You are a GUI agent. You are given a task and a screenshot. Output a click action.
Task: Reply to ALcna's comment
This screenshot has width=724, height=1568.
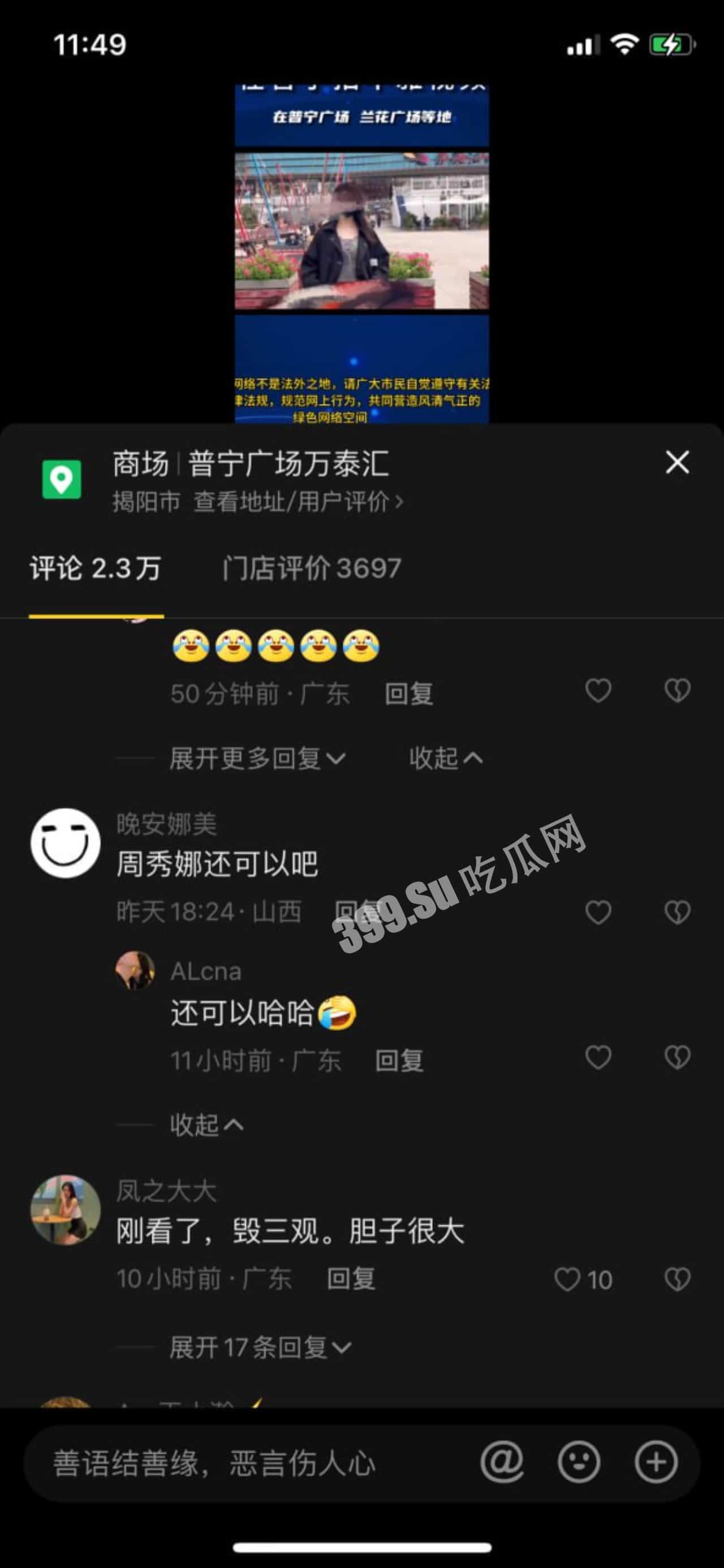tap(399, 1061)
